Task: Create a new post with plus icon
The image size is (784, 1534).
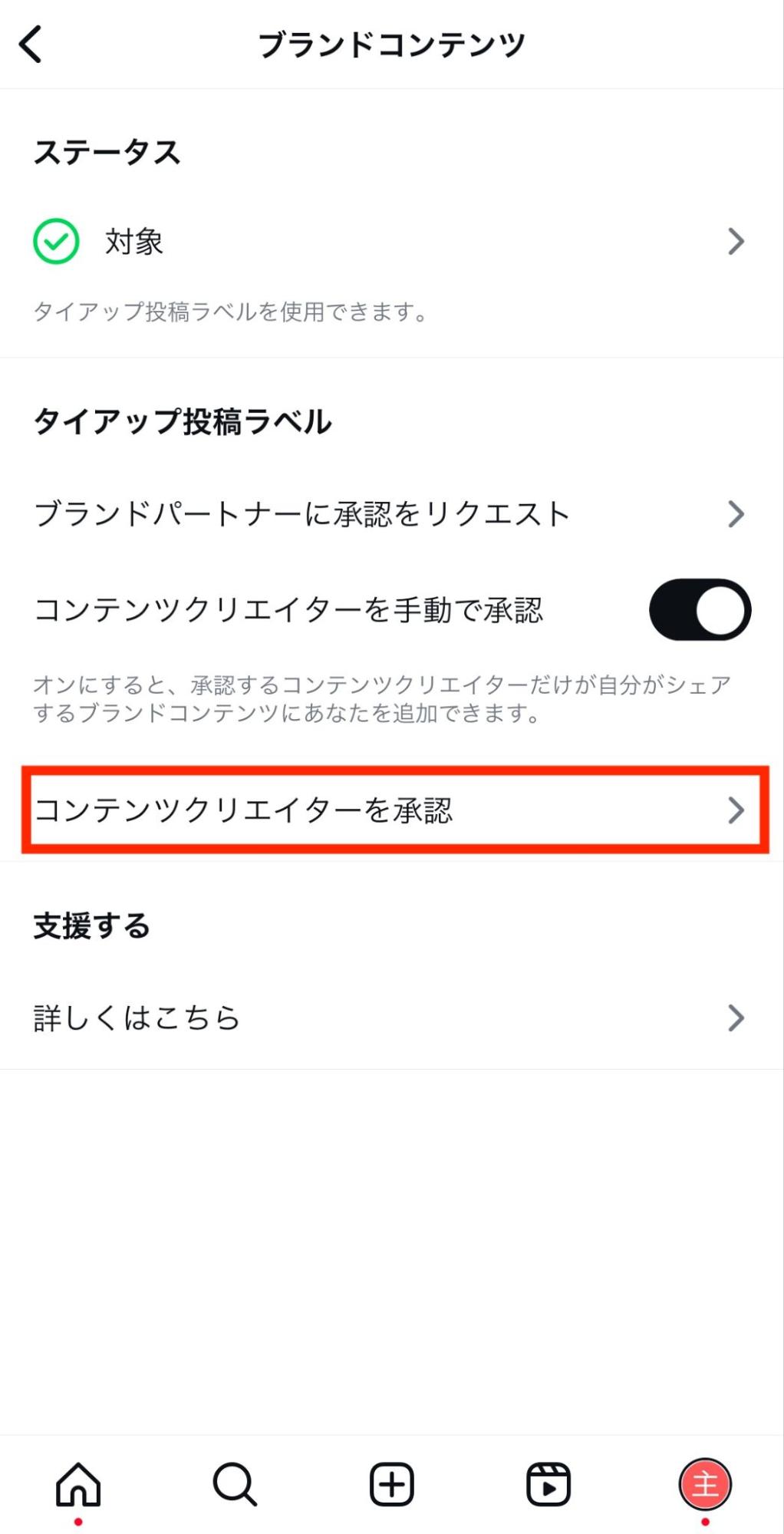Action: tap(392, 1484)
